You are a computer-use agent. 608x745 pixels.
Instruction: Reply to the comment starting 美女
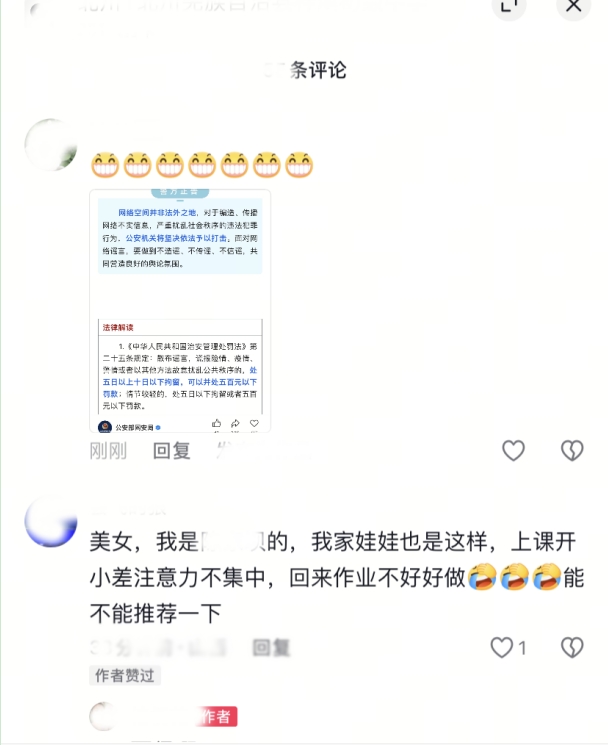coord(271,648)
